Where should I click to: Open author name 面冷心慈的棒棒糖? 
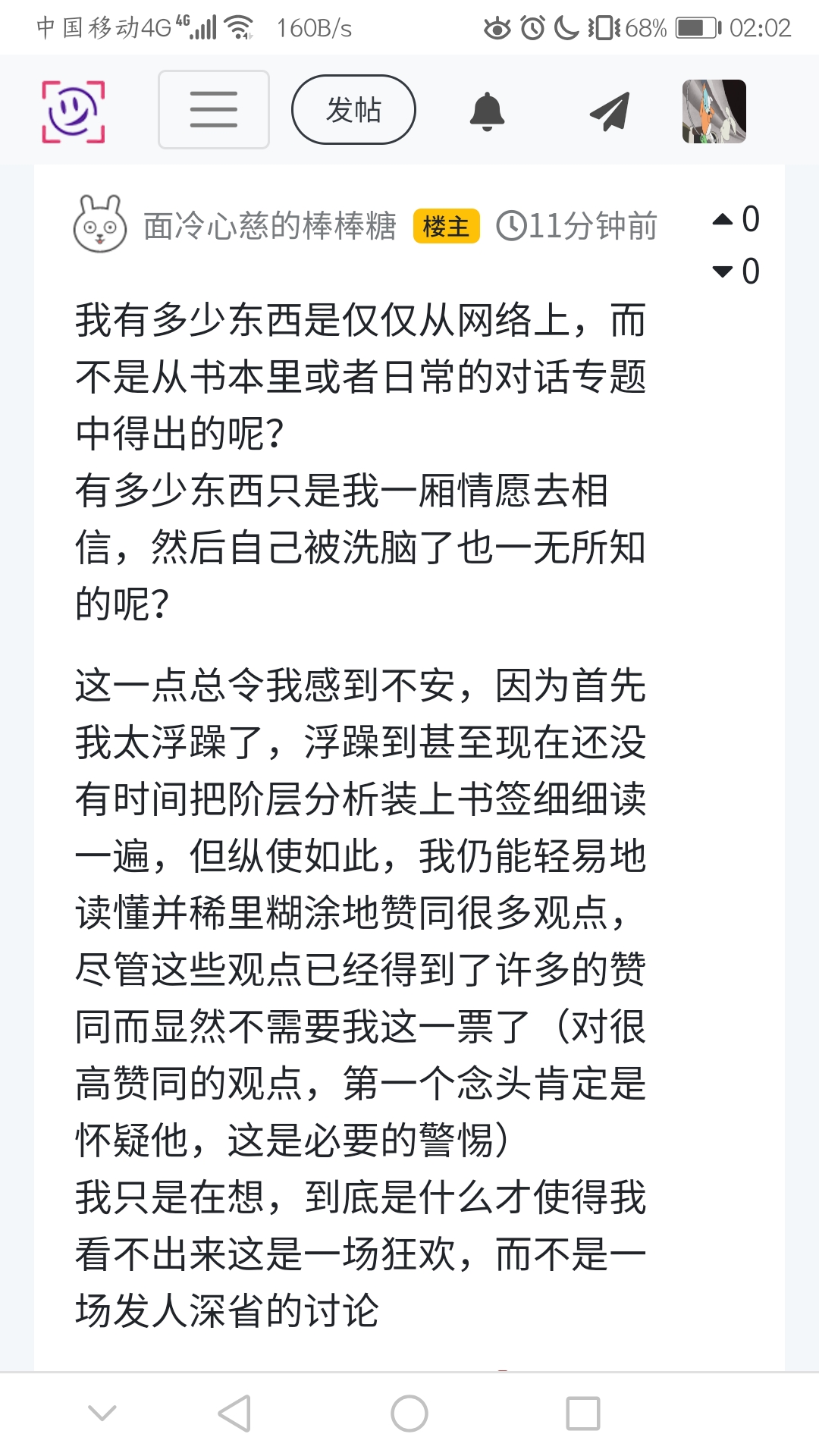click(x=270, y=226)
